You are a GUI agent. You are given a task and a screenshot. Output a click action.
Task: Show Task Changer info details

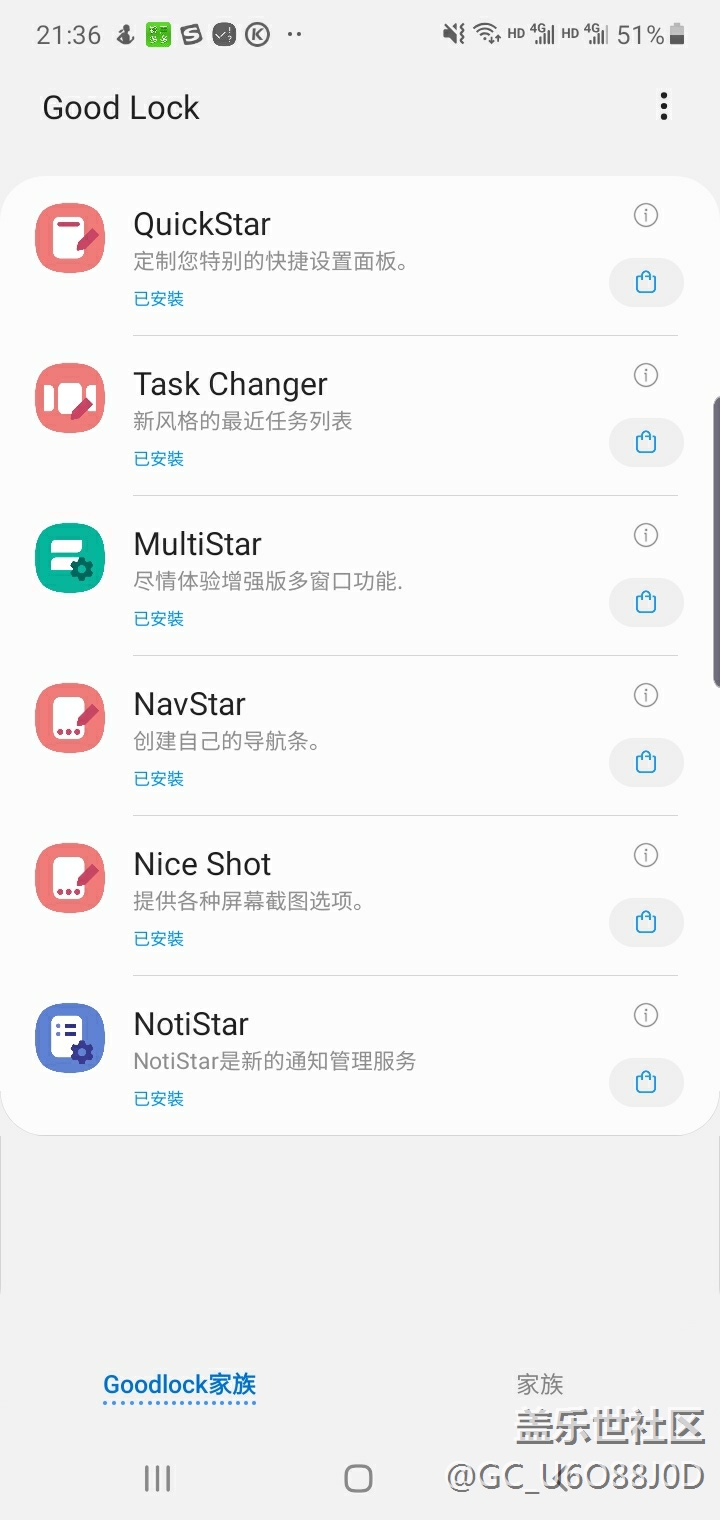pos(646,375)
